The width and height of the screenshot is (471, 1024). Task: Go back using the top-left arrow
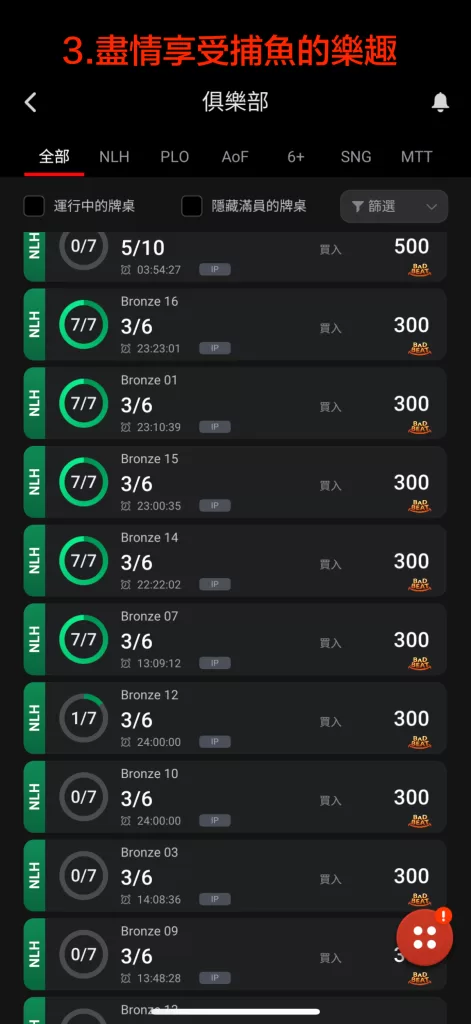pyautogui.click(x=31, y=103)
